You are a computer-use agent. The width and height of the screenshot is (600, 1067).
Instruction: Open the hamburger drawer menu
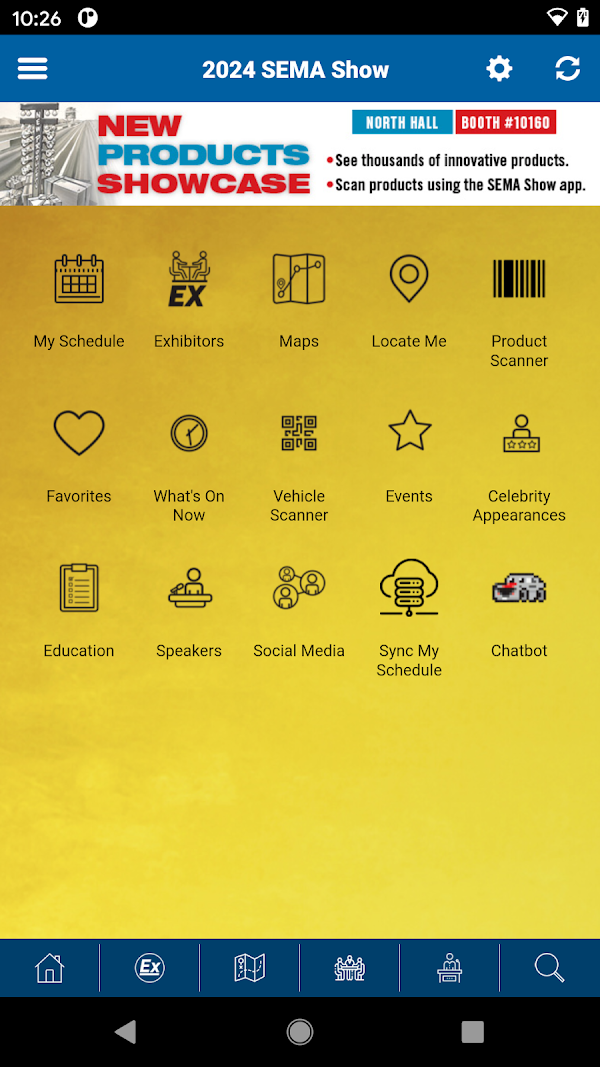coord(32,69)
